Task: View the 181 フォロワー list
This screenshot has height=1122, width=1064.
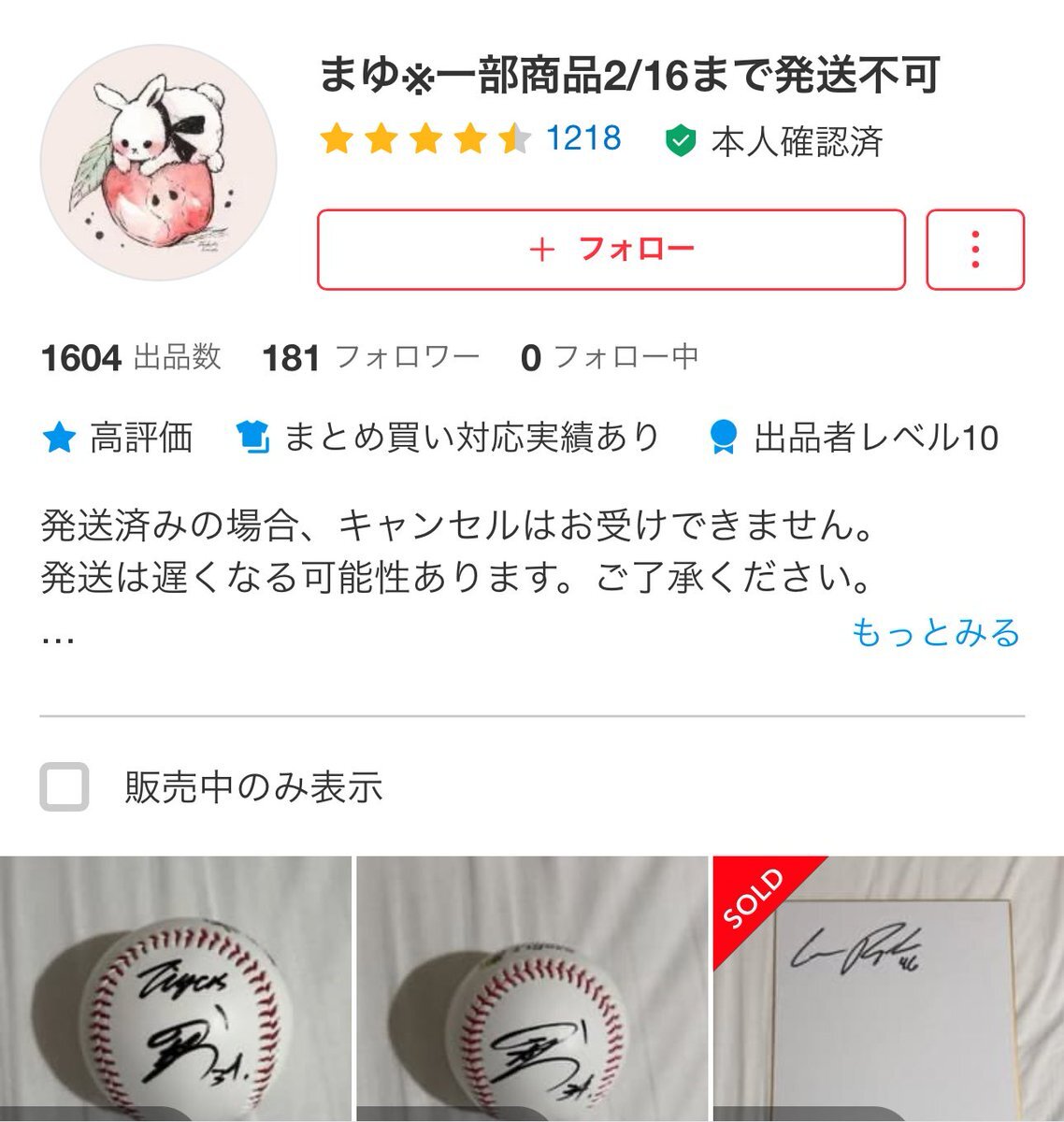Action: 370,357
